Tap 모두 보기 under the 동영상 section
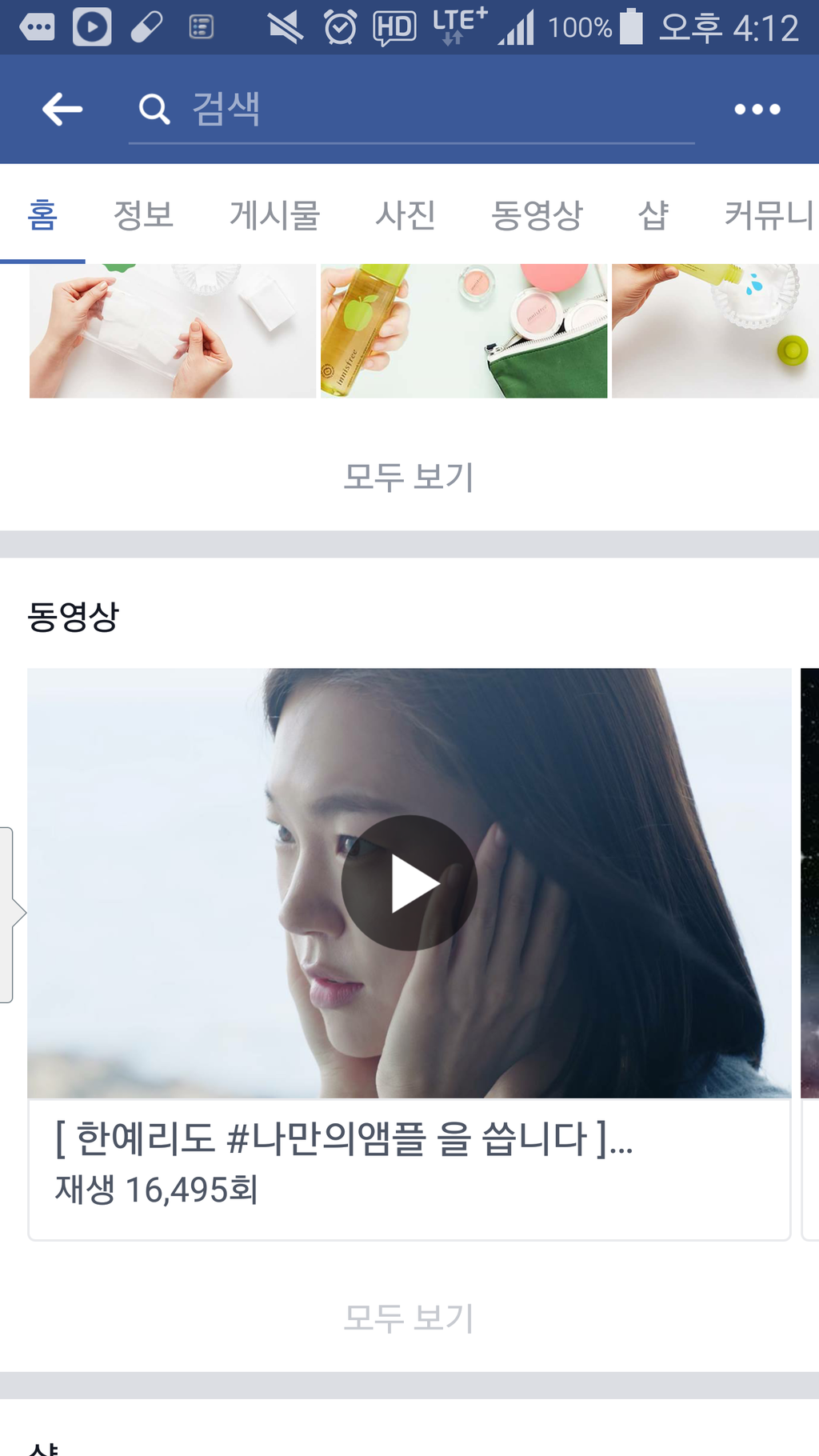This screenshot has height=1456, width=819. click(x=409, y=1318)
